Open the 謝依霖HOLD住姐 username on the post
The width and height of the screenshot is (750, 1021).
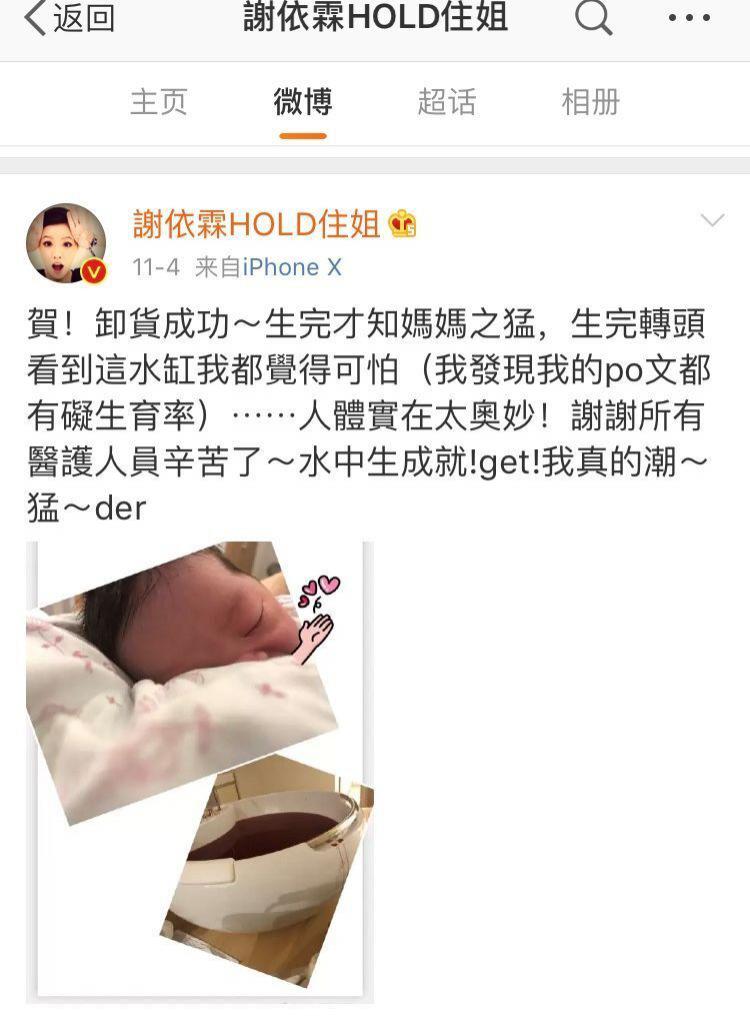click(x=257, y=224)
